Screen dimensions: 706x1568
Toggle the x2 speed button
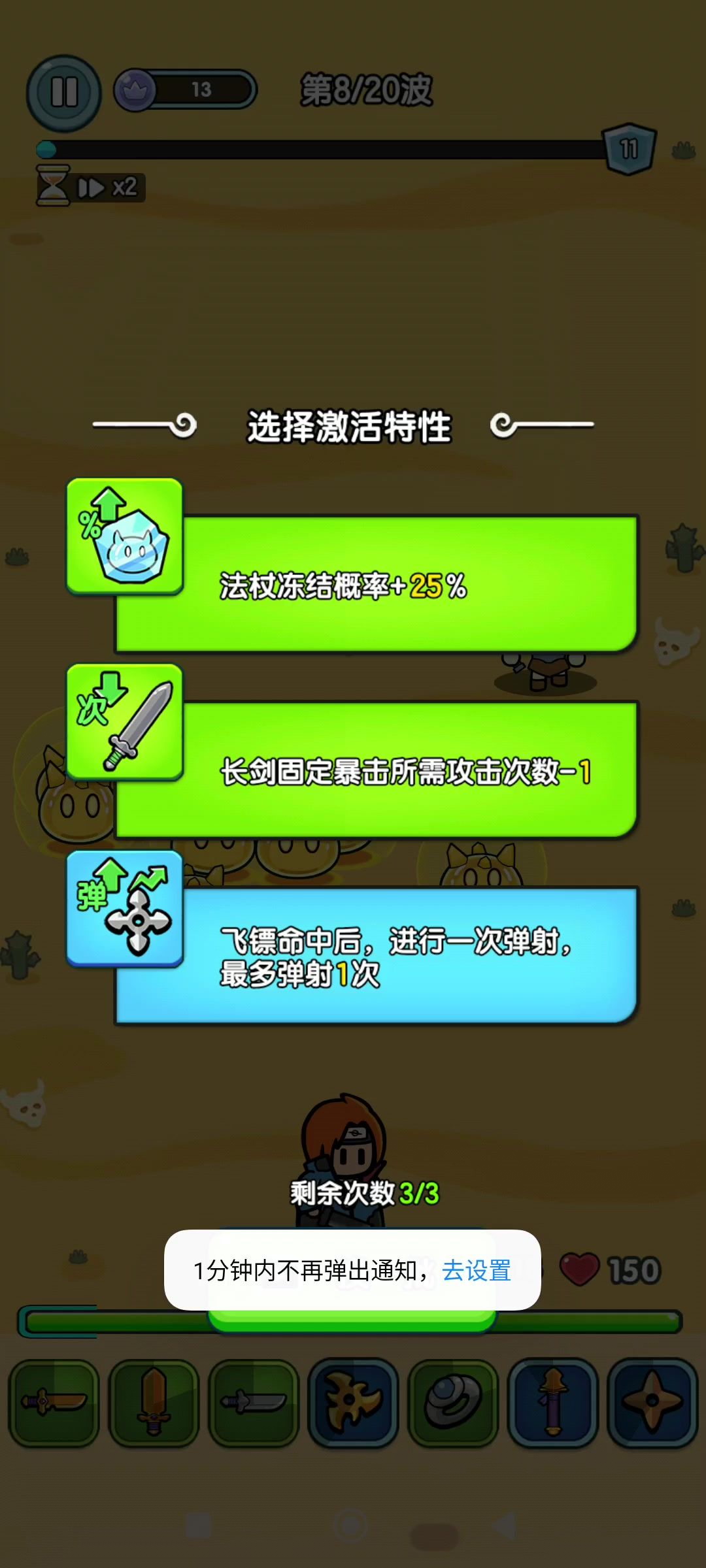(x=107, y=188)
